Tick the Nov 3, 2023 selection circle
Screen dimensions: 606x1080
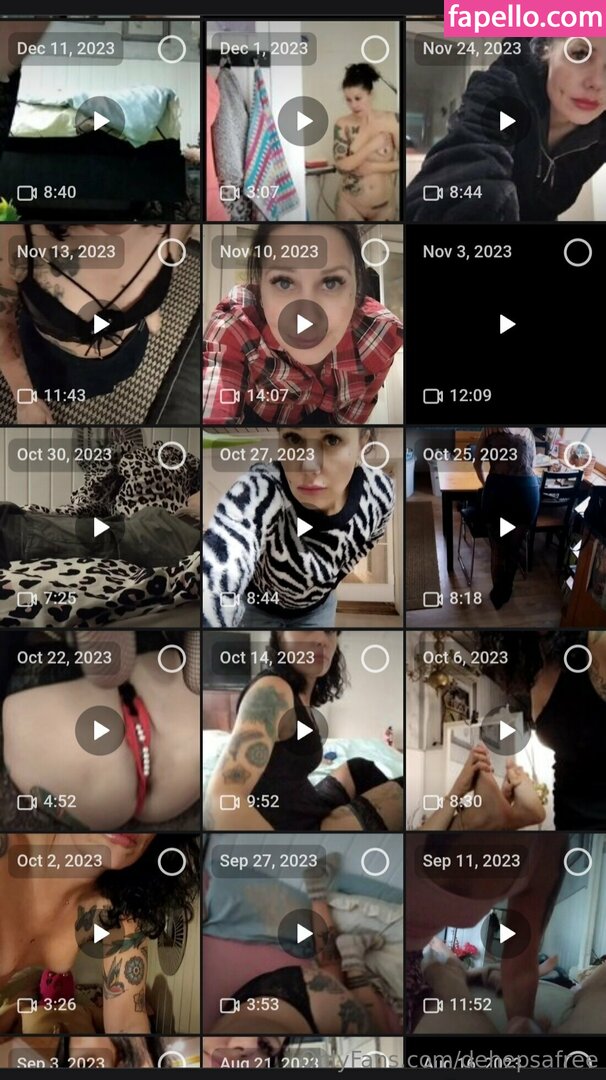point(578,252)
